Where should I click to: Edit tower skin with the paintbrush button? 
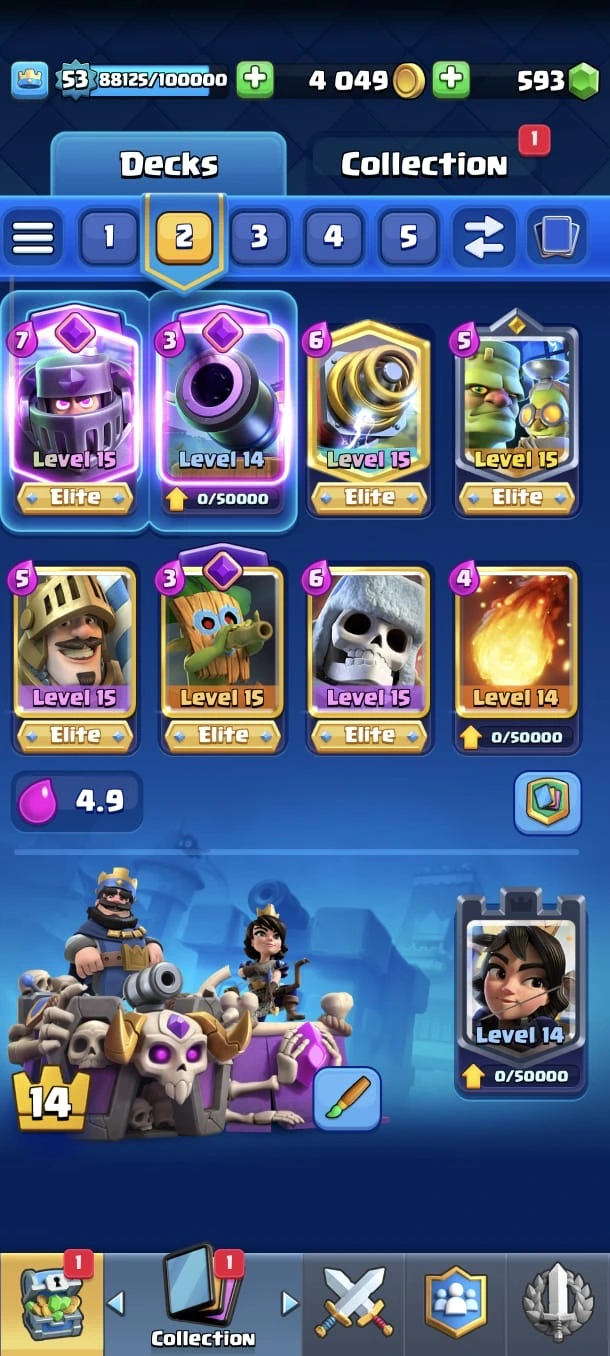[347, 1098]
